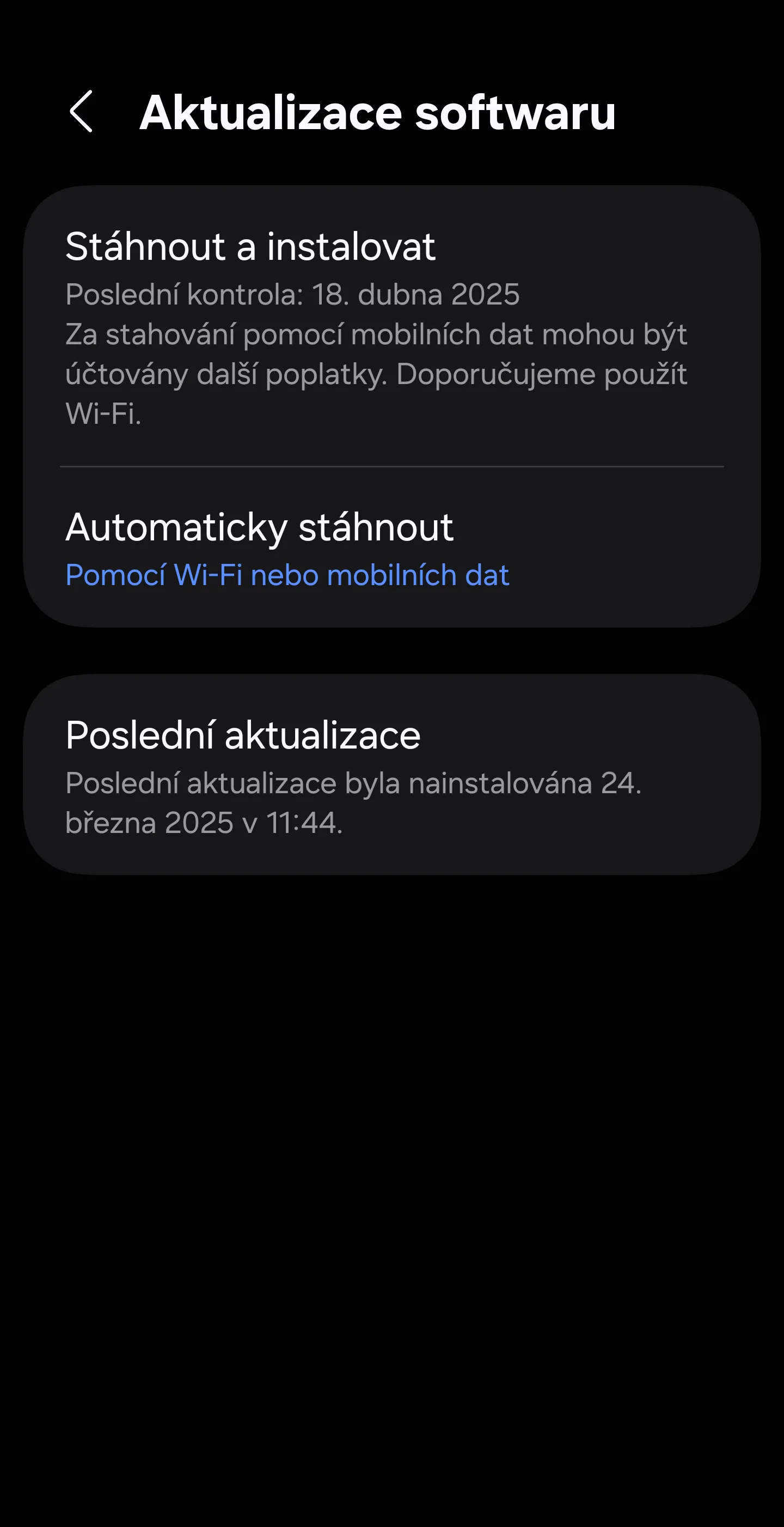View Poslední aktualizace details
784x1527 pixels.
(391, 774)
